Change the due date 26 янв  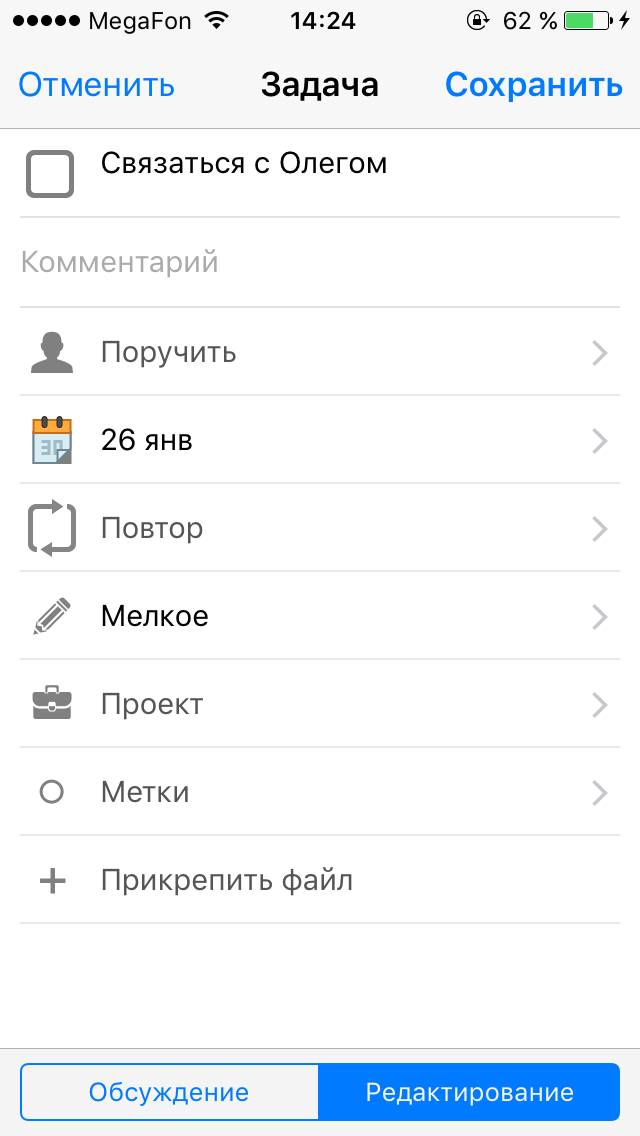320,441
